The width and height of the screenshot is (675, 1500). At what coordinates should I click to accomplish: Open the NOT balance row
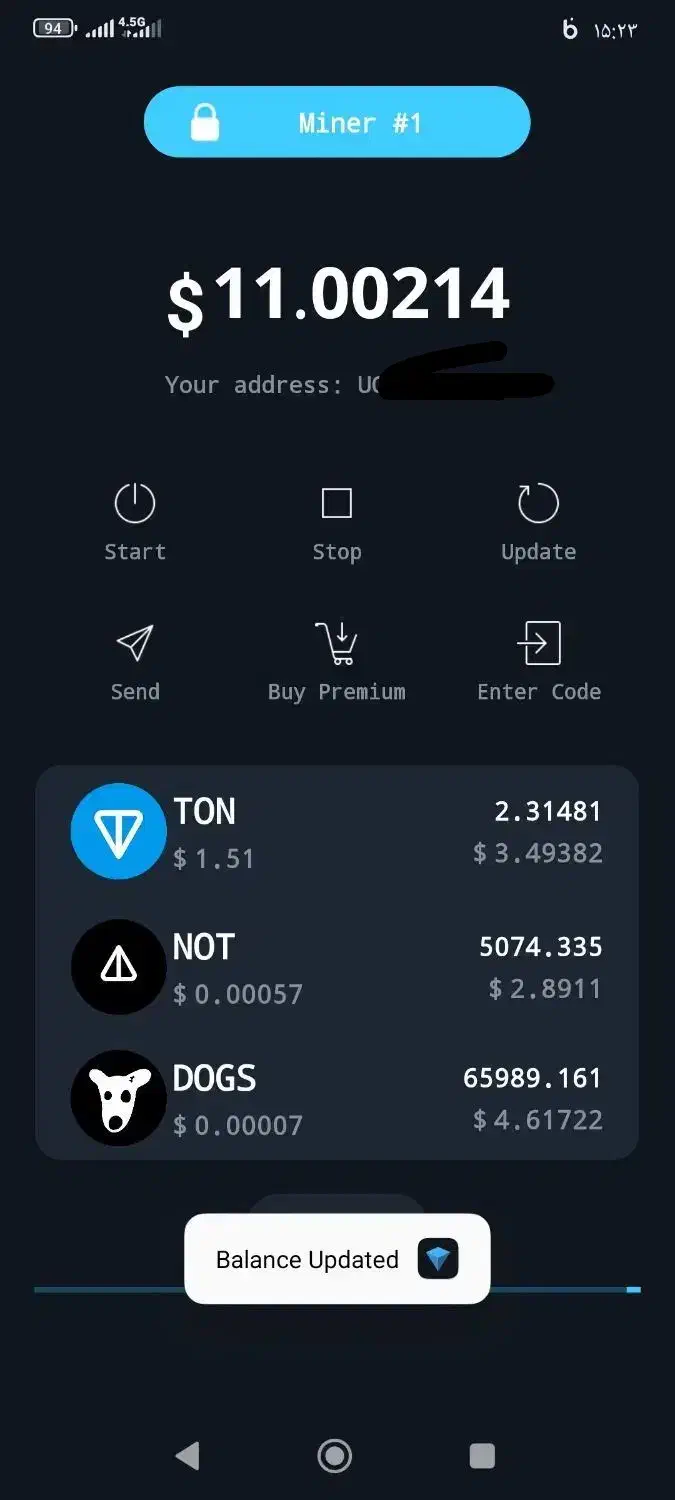tap(337, 967)
